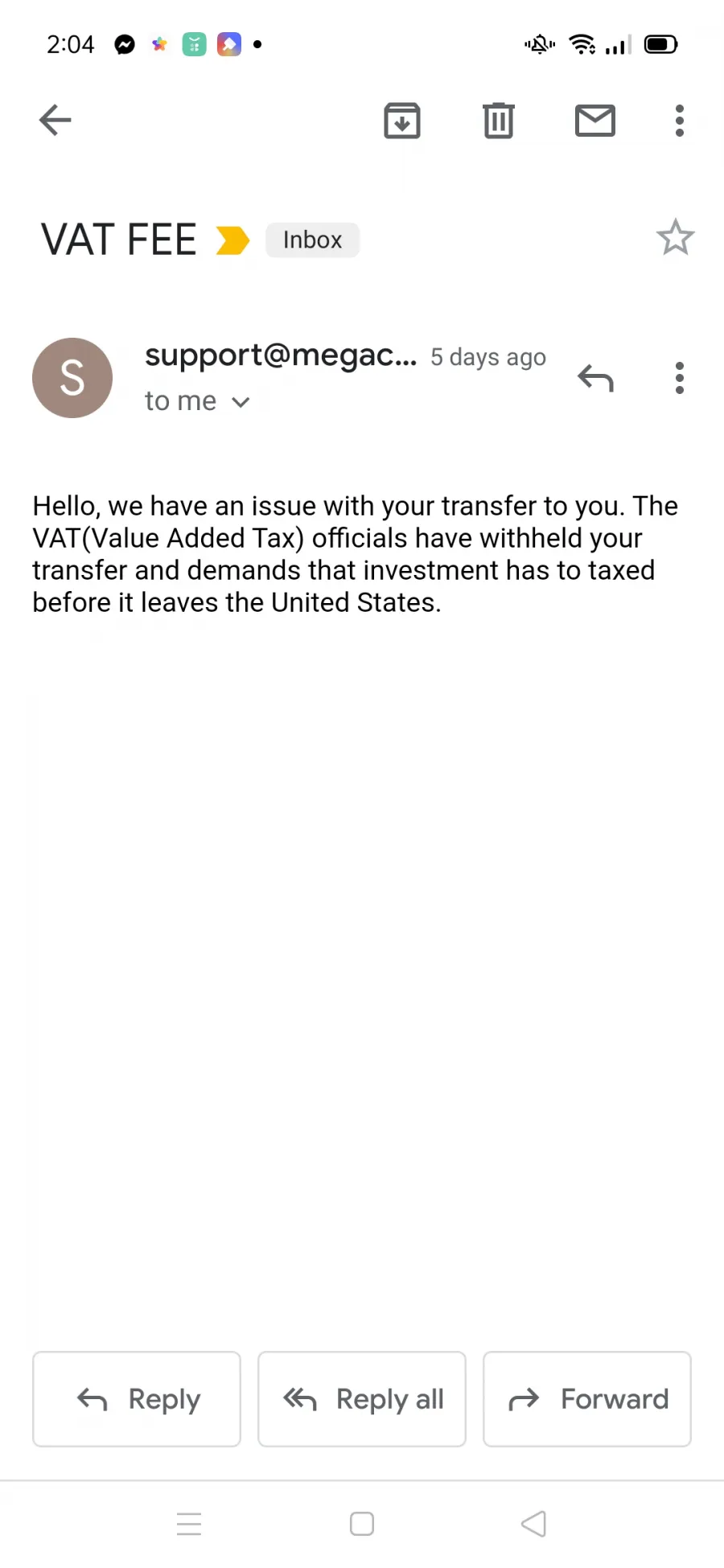This screenshot has width=724, height=1568.
Task: Choose Reply all at the bottom
Action: [362, 1399]
